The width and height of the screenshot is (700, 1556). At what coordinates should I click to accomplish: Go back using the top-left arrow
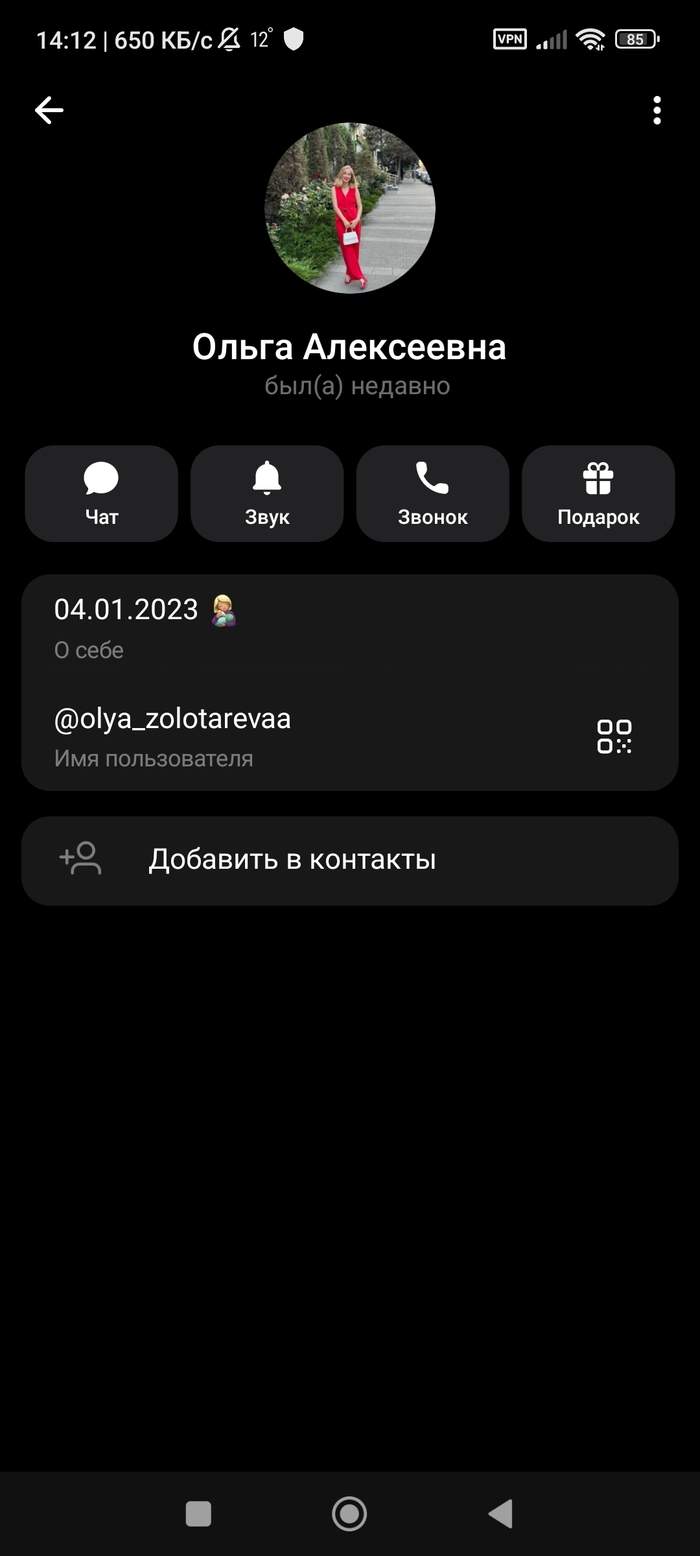click(x=49, y=111)
